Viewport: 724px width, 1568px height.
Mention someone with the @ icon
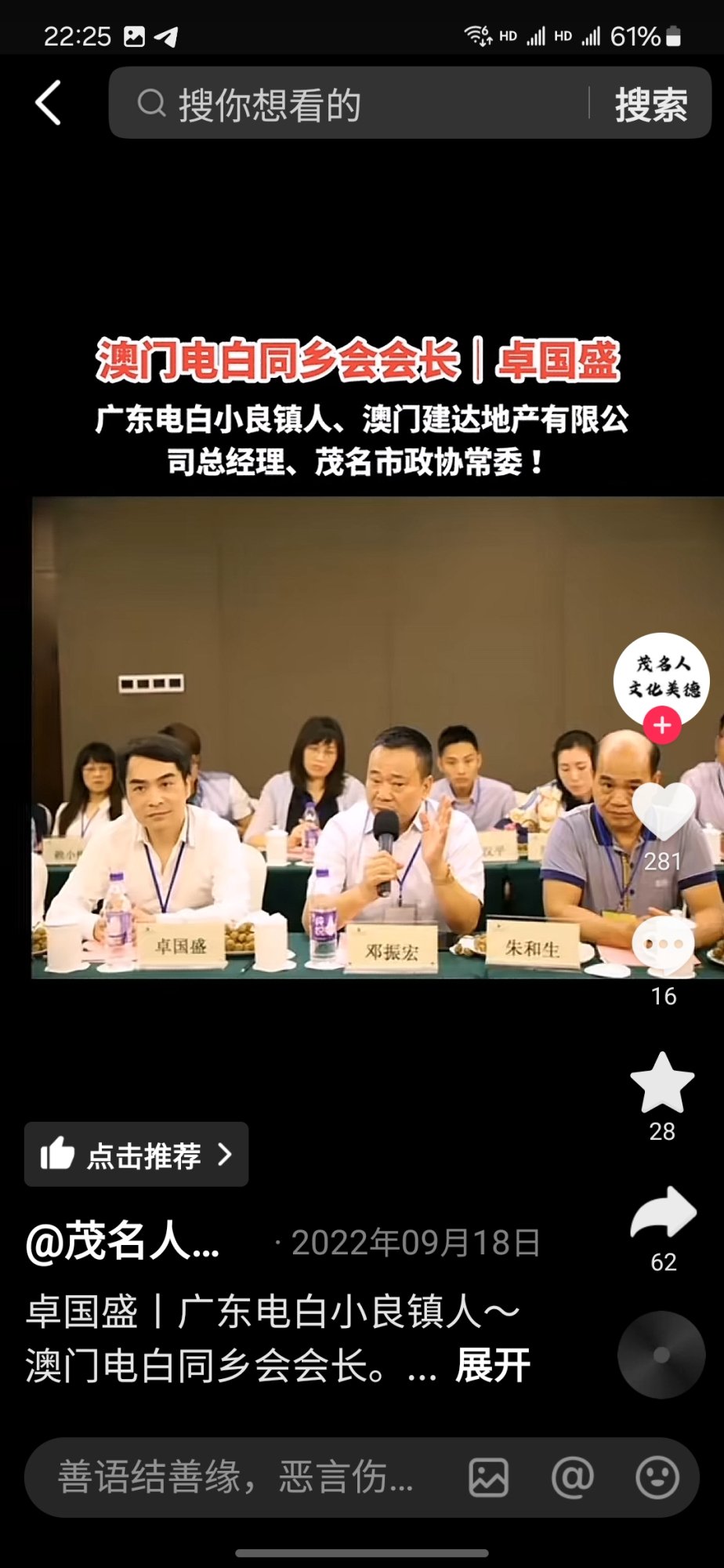pyautogui.click(x=573, y=1478)
